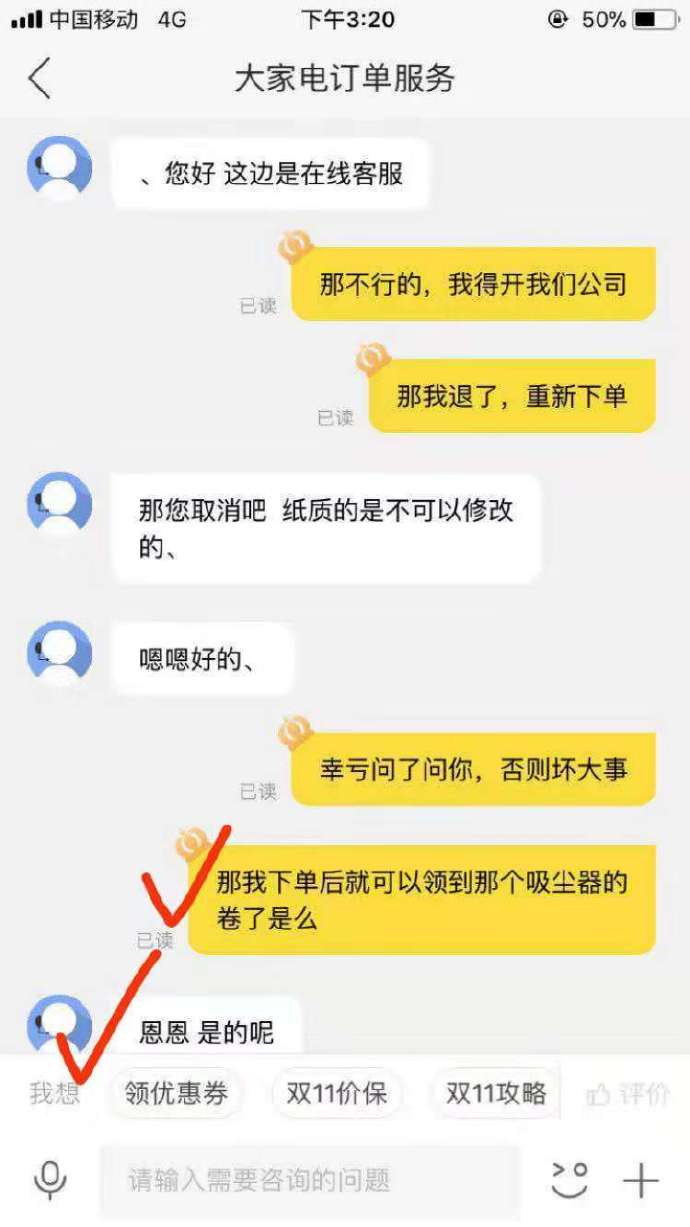Switch to voice input microphone
Image resolution: width=690 pixels, height=1227 pixels.
(49, 1181)
